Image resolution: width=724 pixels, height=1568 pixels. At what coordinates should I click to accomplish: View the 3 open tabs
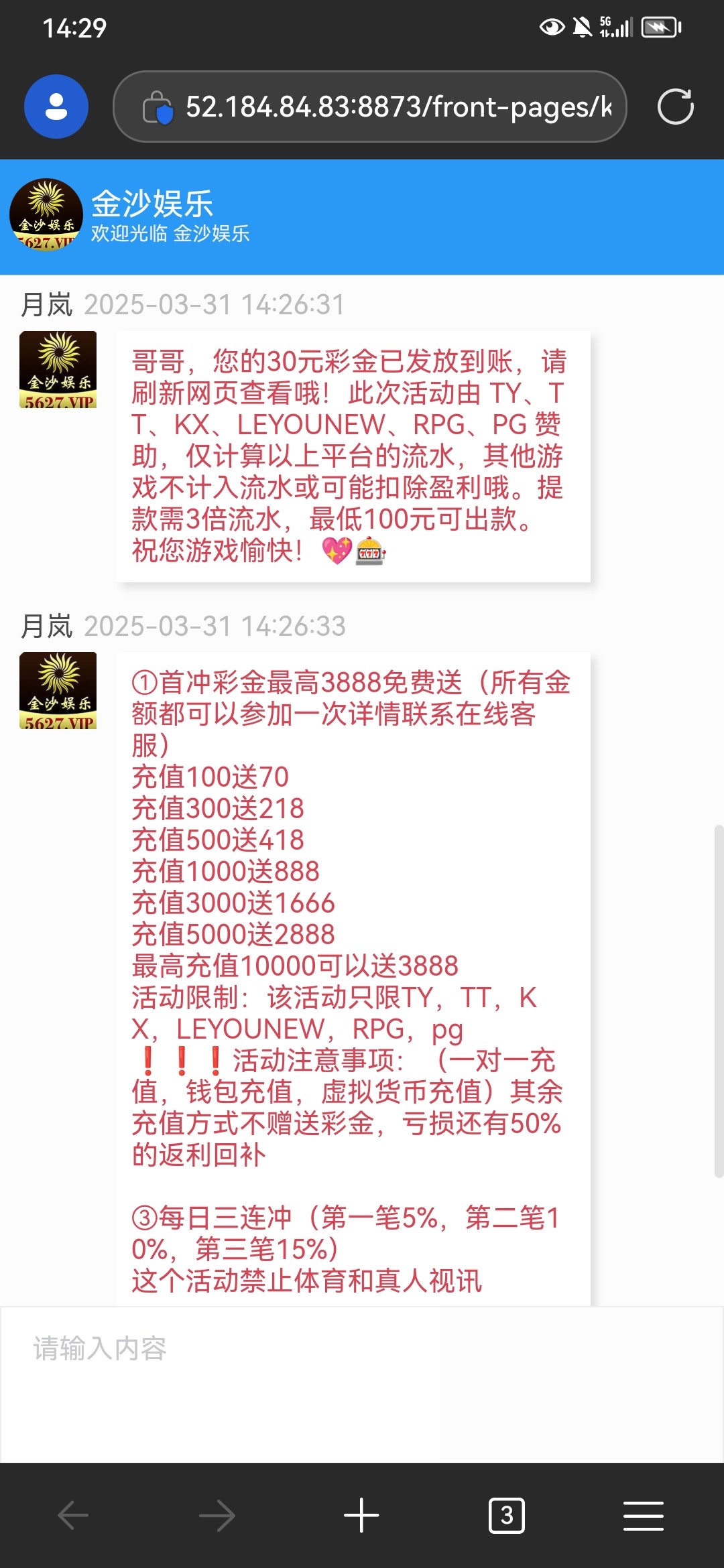[x=507, y=1515]
